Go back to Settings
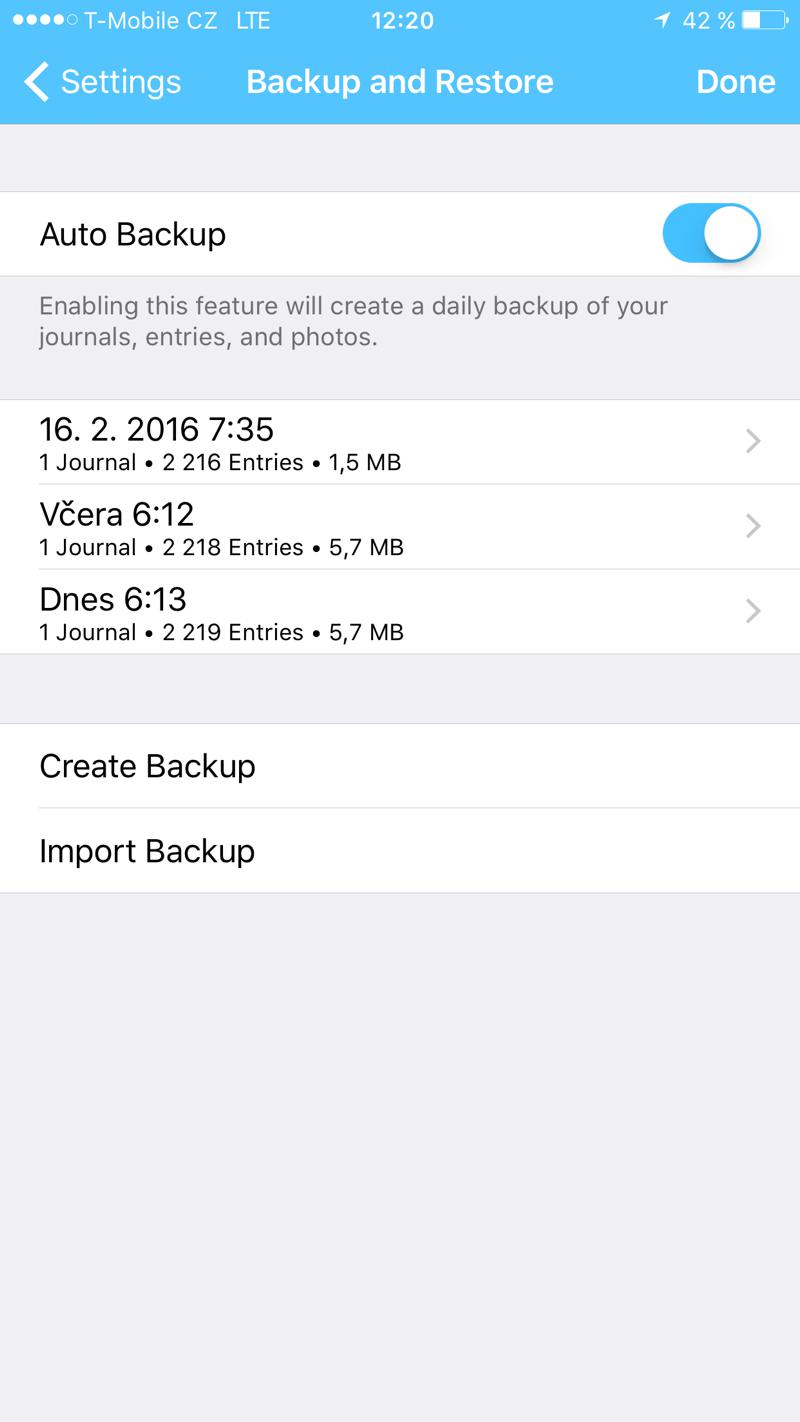Screen dimensions: 800x1422 pos(103,82)
